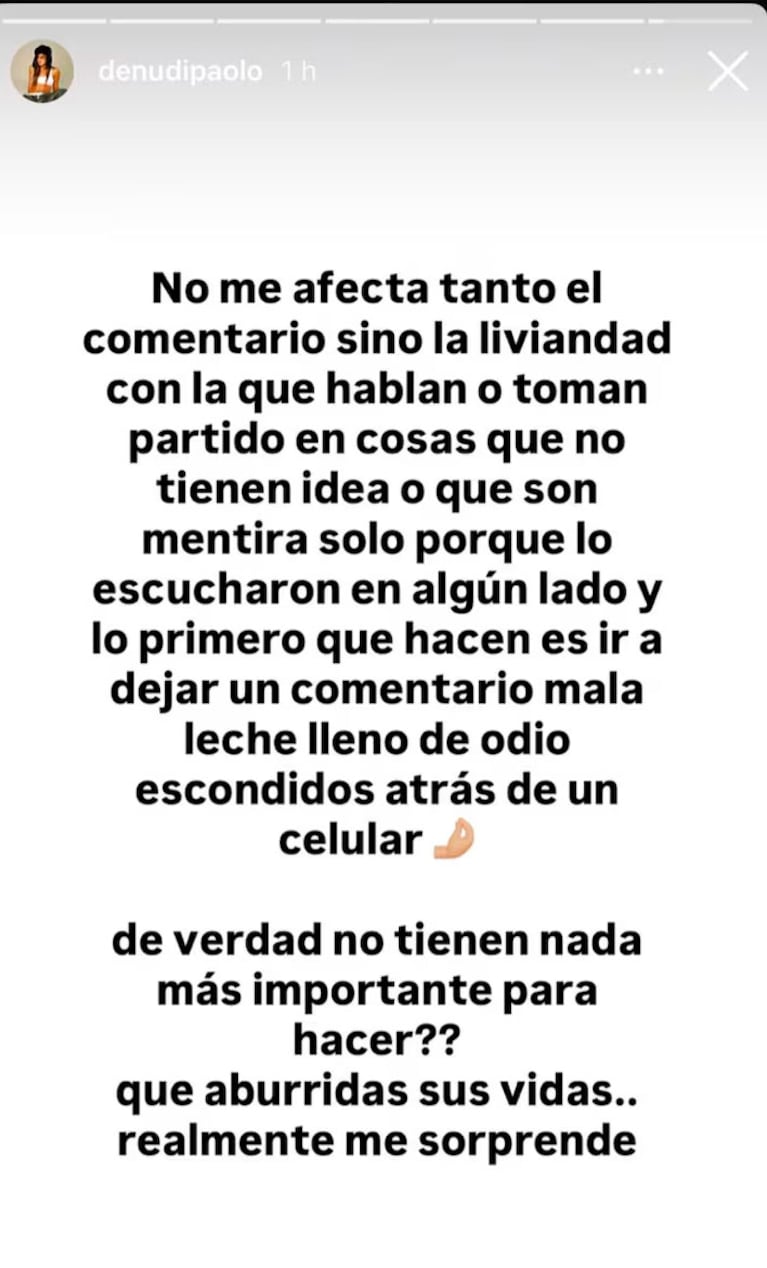Close the story viewer

click(x=727, y=72)
